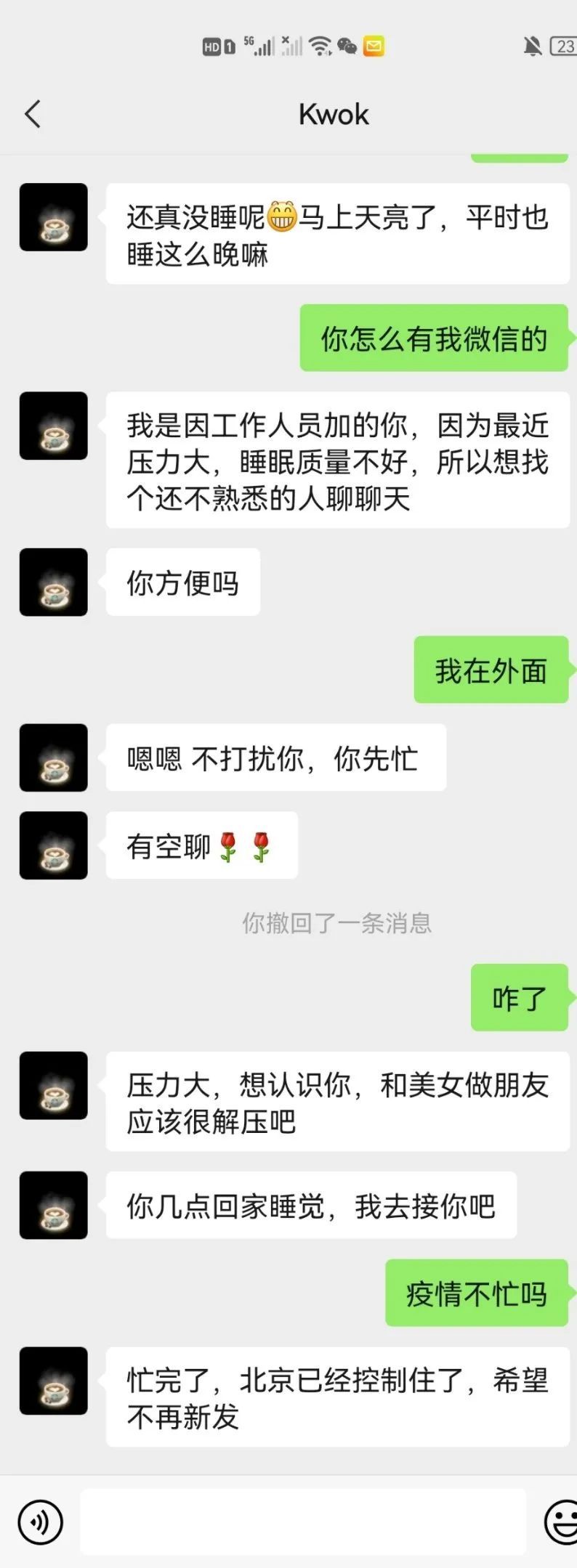This screenshot has width=577, height=1568.
Task: Tap the Wi-Fi icon in the status bar
Action: [x=320, y=45]
